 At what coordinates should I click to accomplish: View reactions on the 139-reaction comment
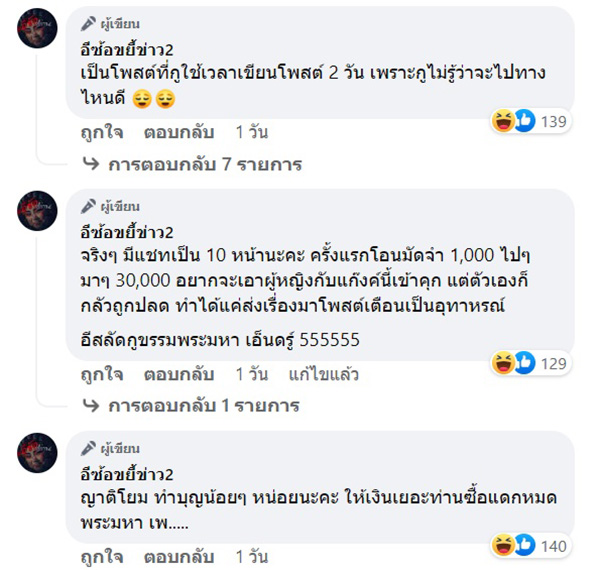coord(529,122)
